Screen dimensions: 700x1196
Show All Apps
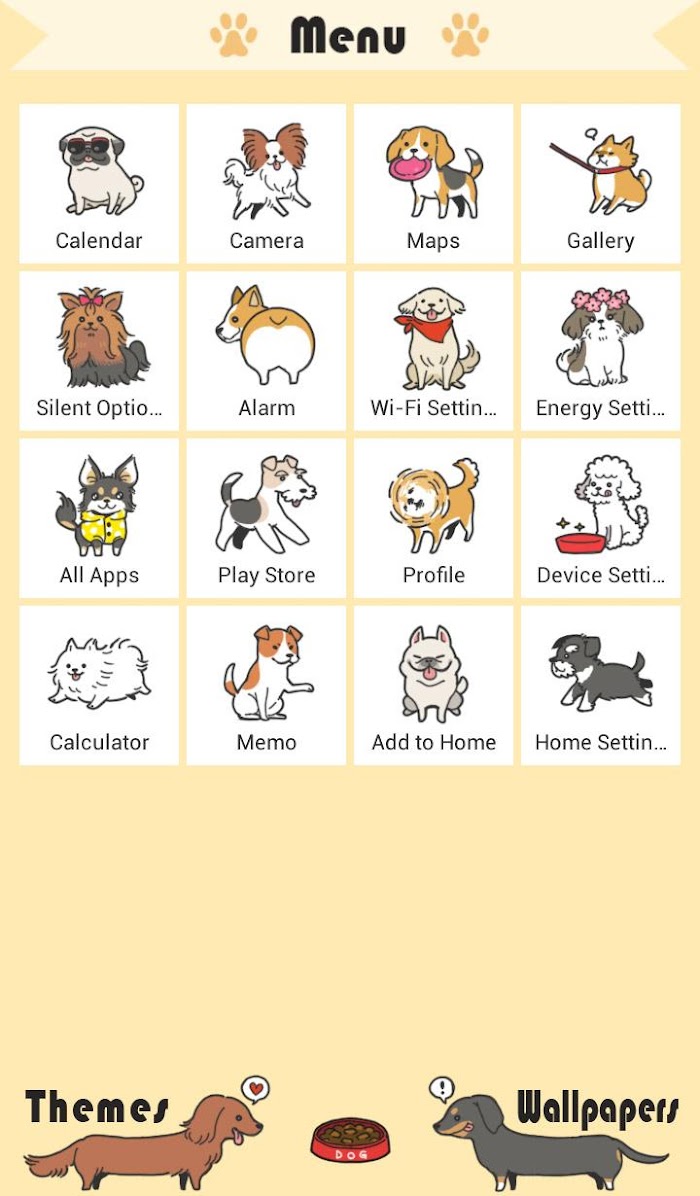click(99, 518)
